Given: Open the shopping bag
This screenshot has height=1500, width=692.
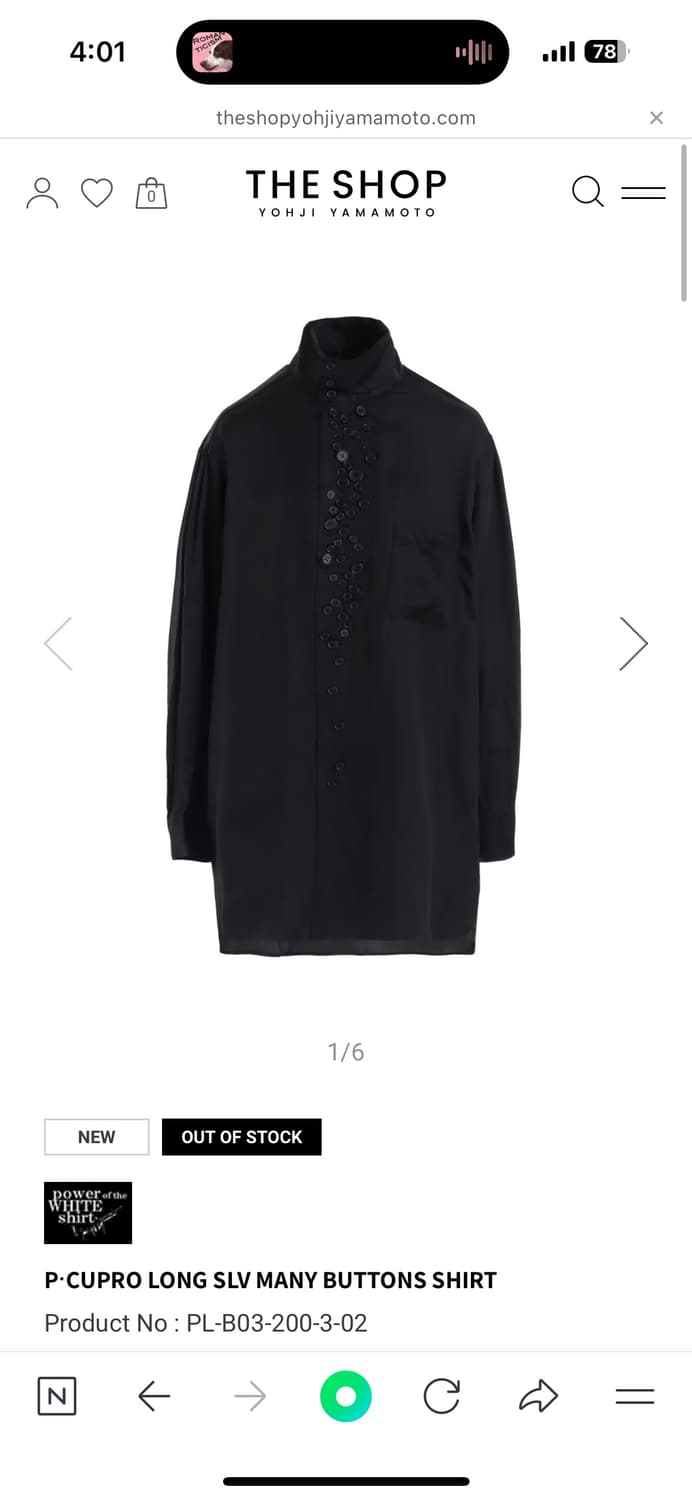Looking at the screenshot, I should 151,192.
